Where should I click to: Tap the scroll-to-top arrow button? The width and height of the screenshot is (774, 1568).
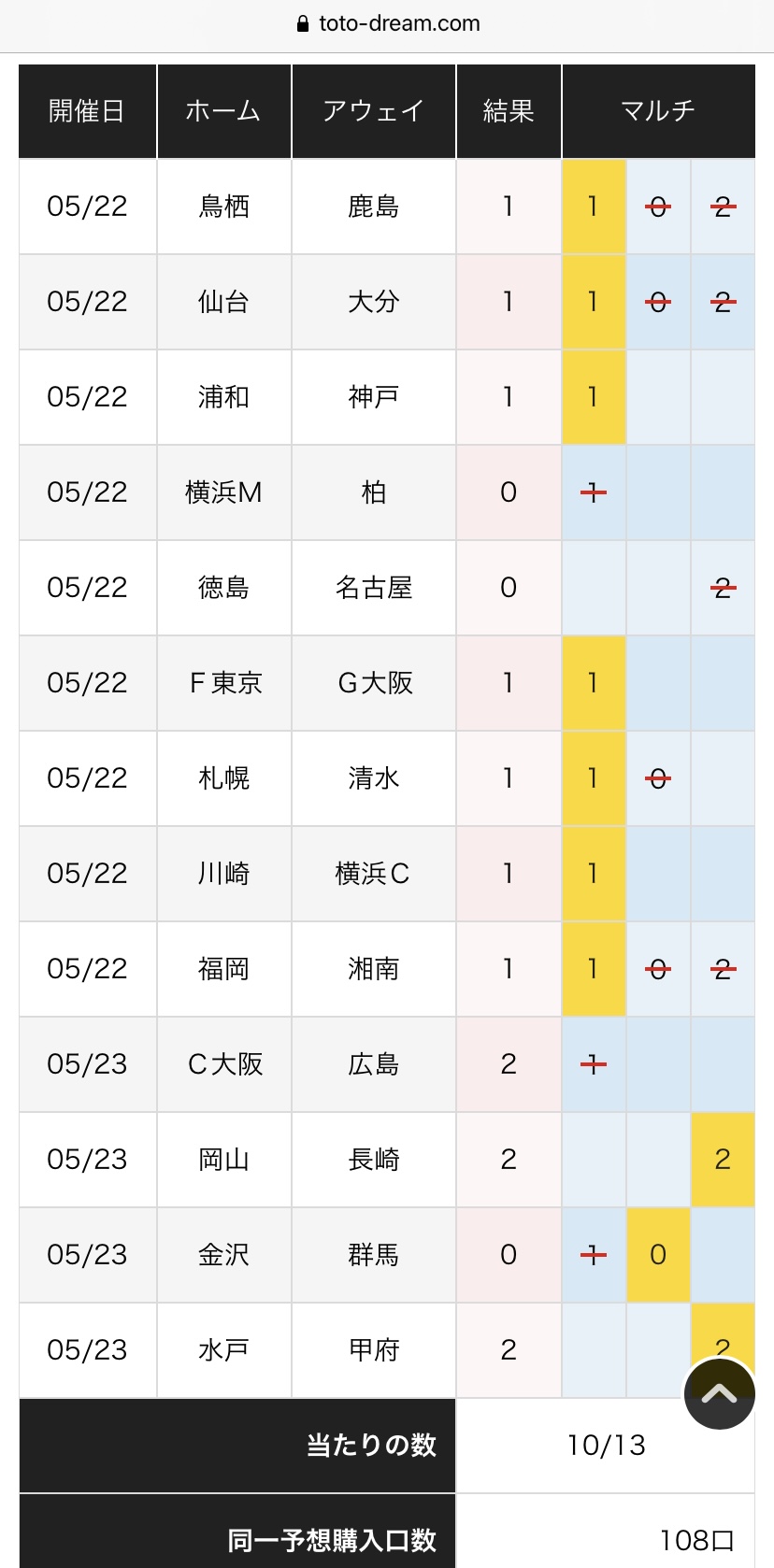pos(719,1394)
